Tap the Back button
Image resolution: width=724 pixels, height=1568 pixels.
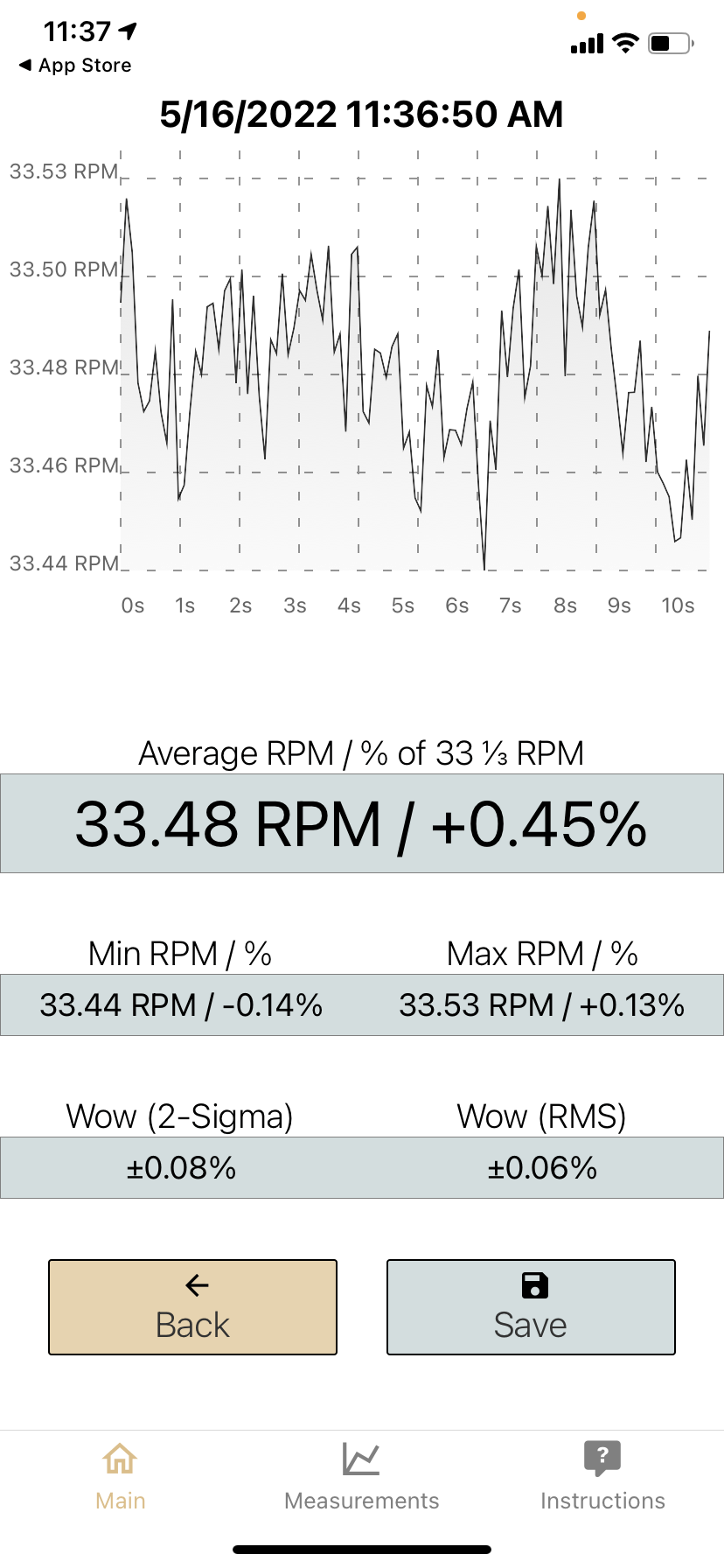pyautogui.click(x=192, y=1307)
